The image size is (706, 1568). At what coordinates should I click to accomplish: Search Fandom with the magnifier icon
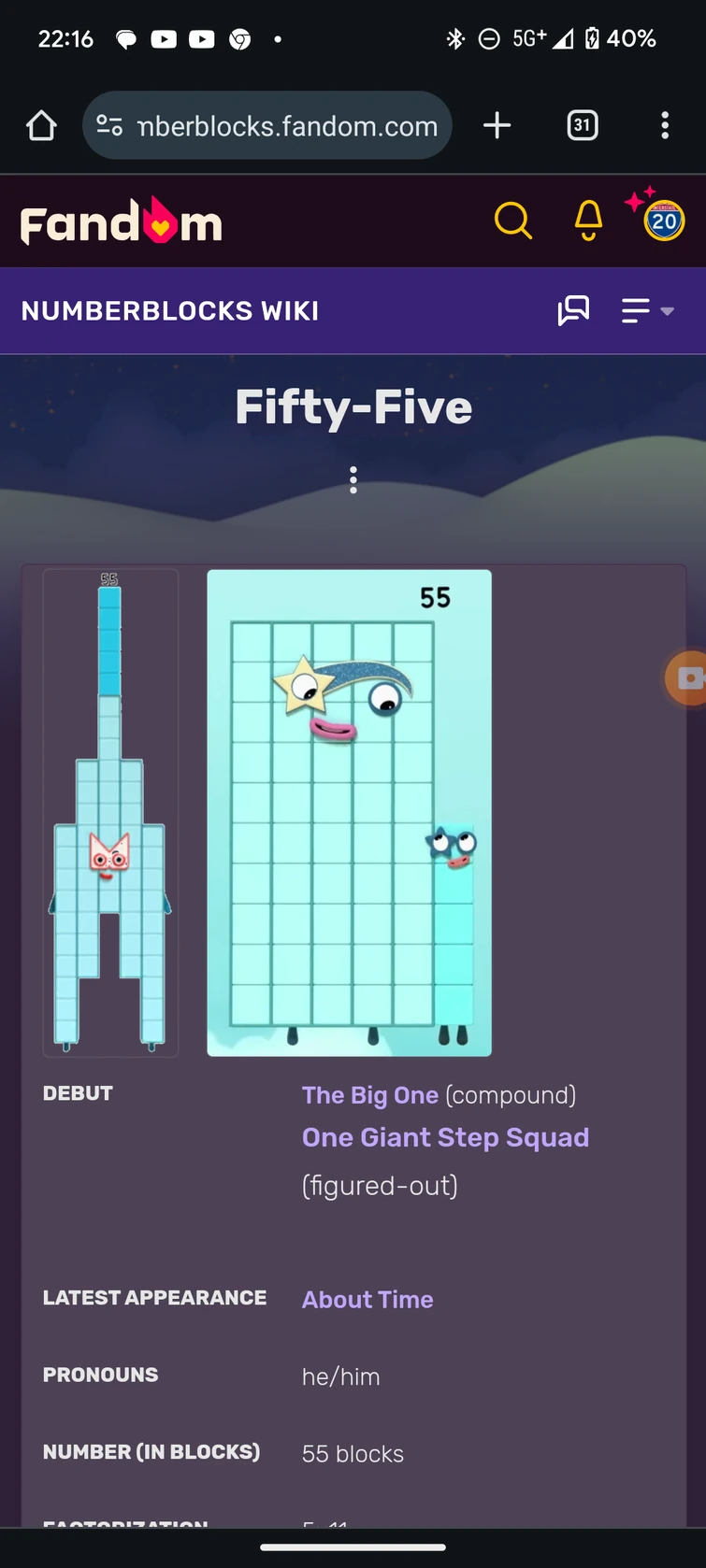(512, 221)
